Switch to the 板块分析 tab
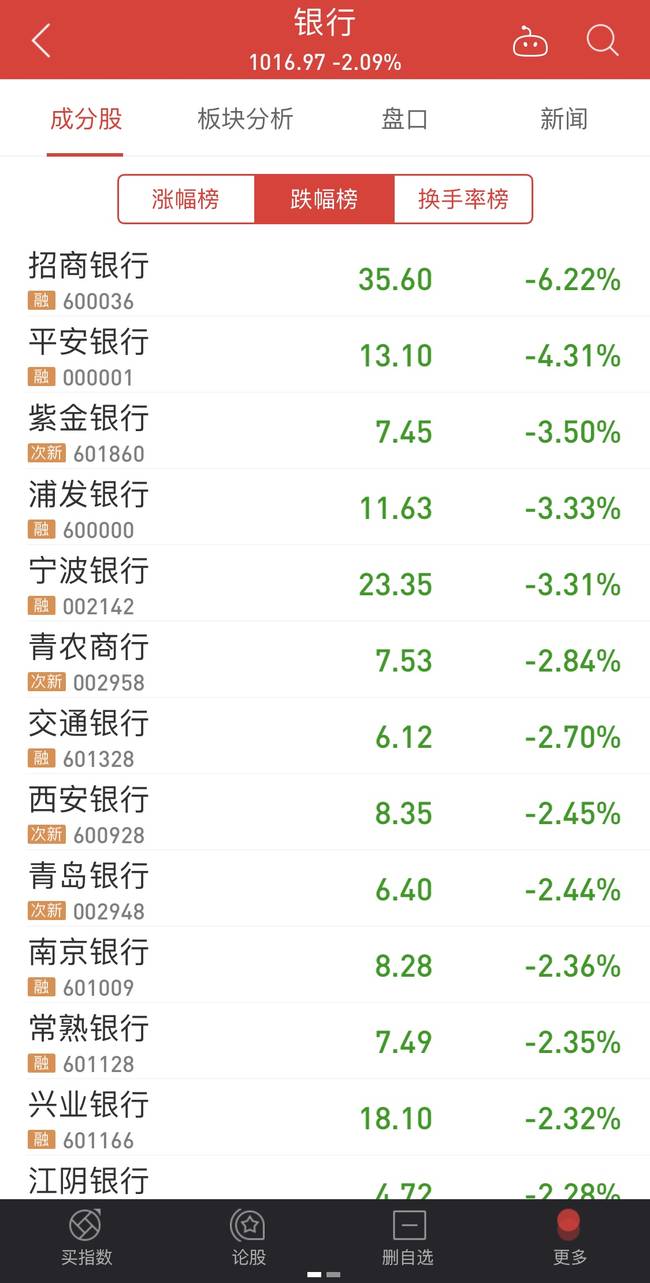650x1283 pixels. point(245,119)
